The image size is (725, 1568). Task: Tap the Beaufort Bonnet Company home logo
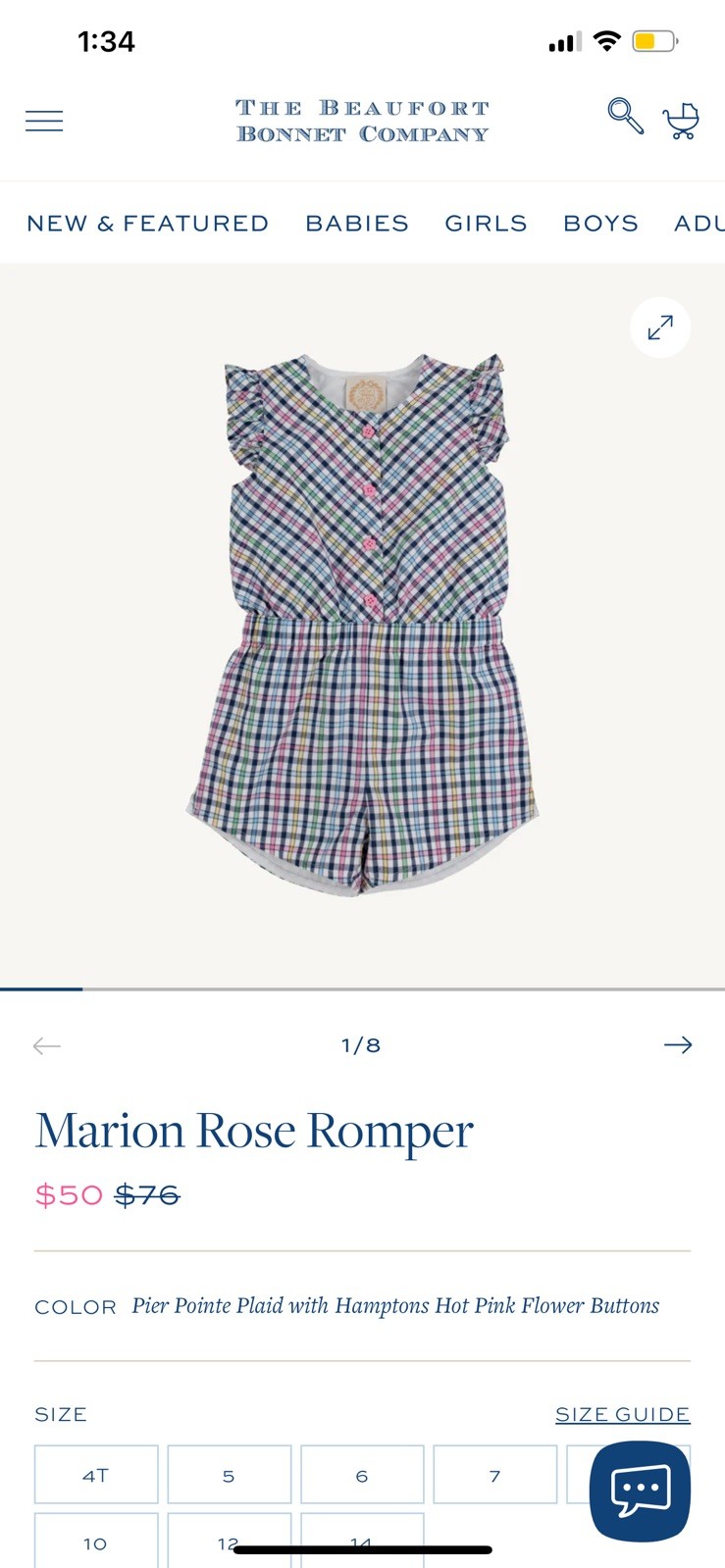(x=362, y=121)
